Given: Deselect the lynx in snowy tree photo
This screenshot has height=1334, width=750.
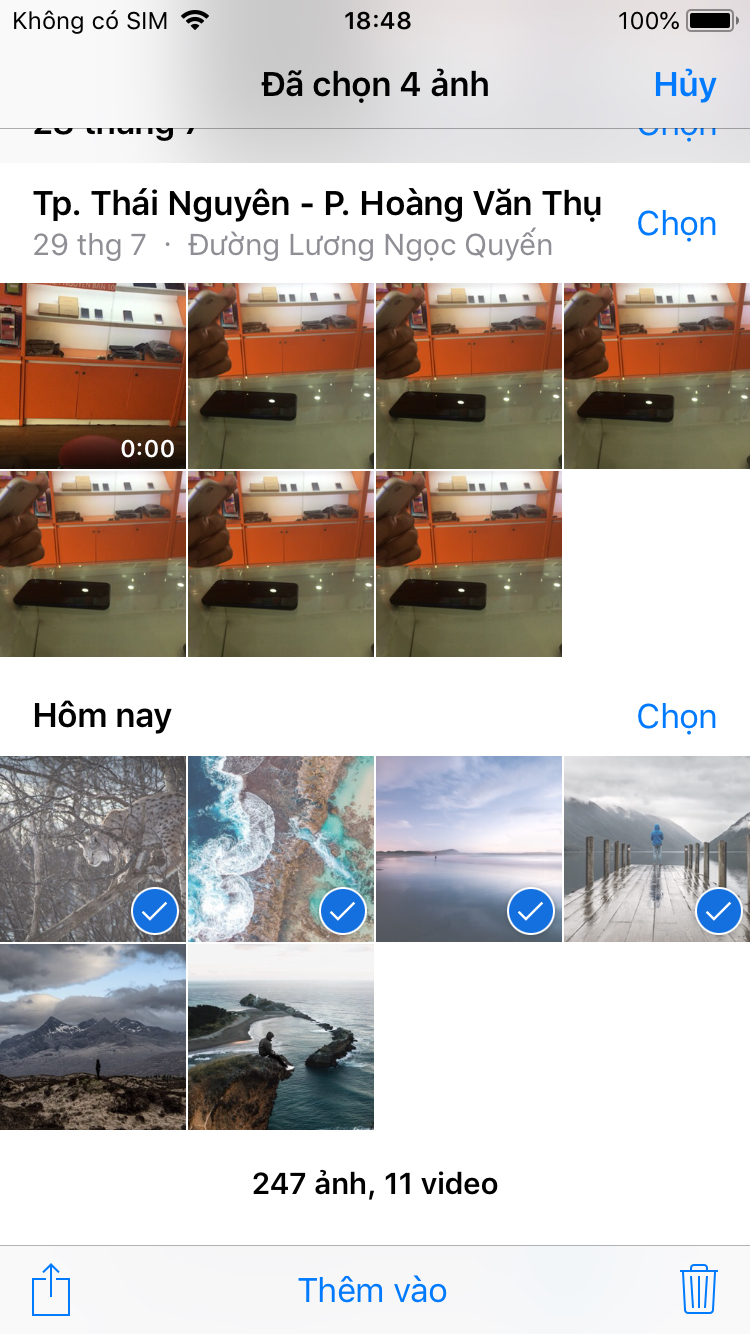Looking at the screenshot, I should tap(92, 848).
